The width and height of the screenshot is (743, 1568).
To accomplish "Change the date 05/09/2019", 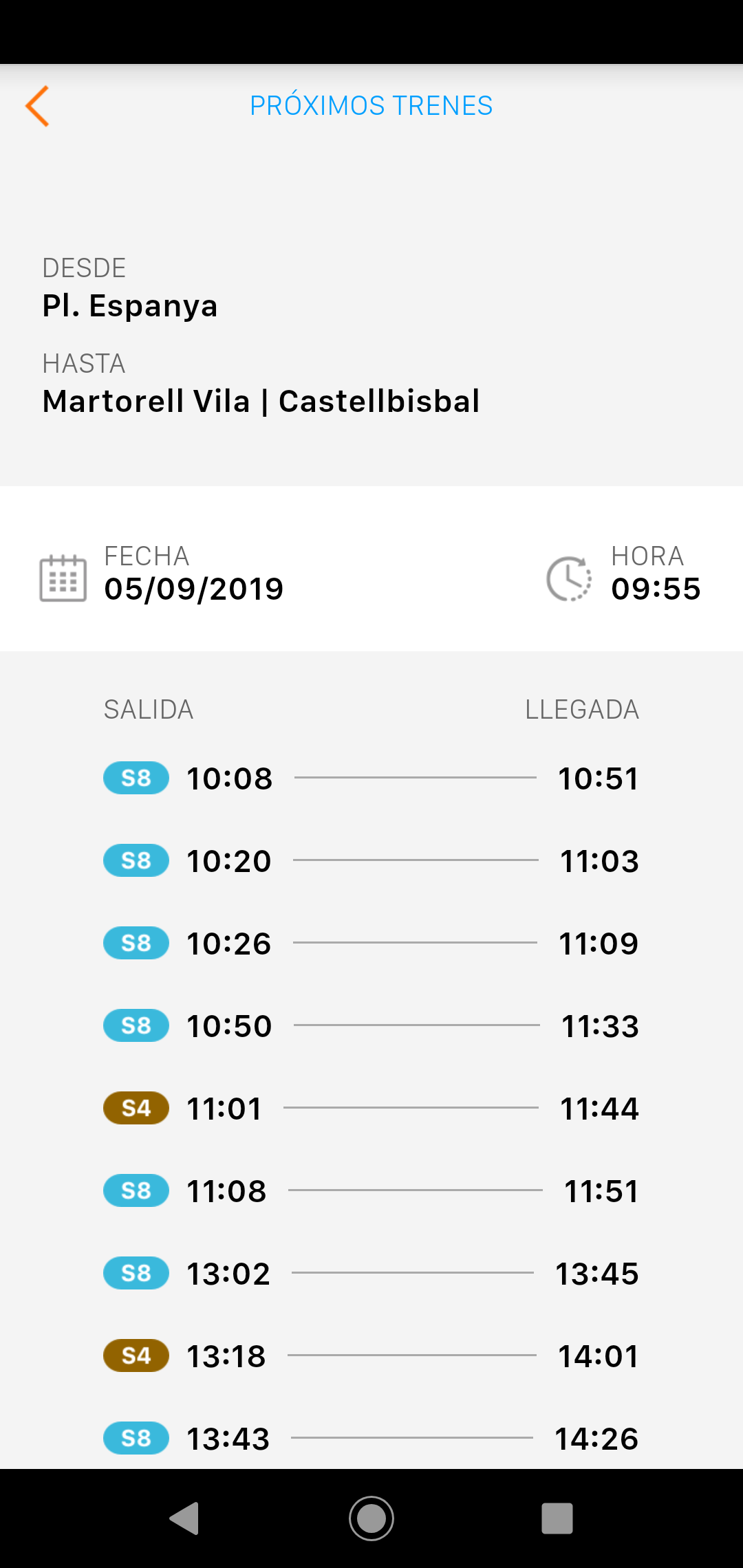I will coord(162,574).
